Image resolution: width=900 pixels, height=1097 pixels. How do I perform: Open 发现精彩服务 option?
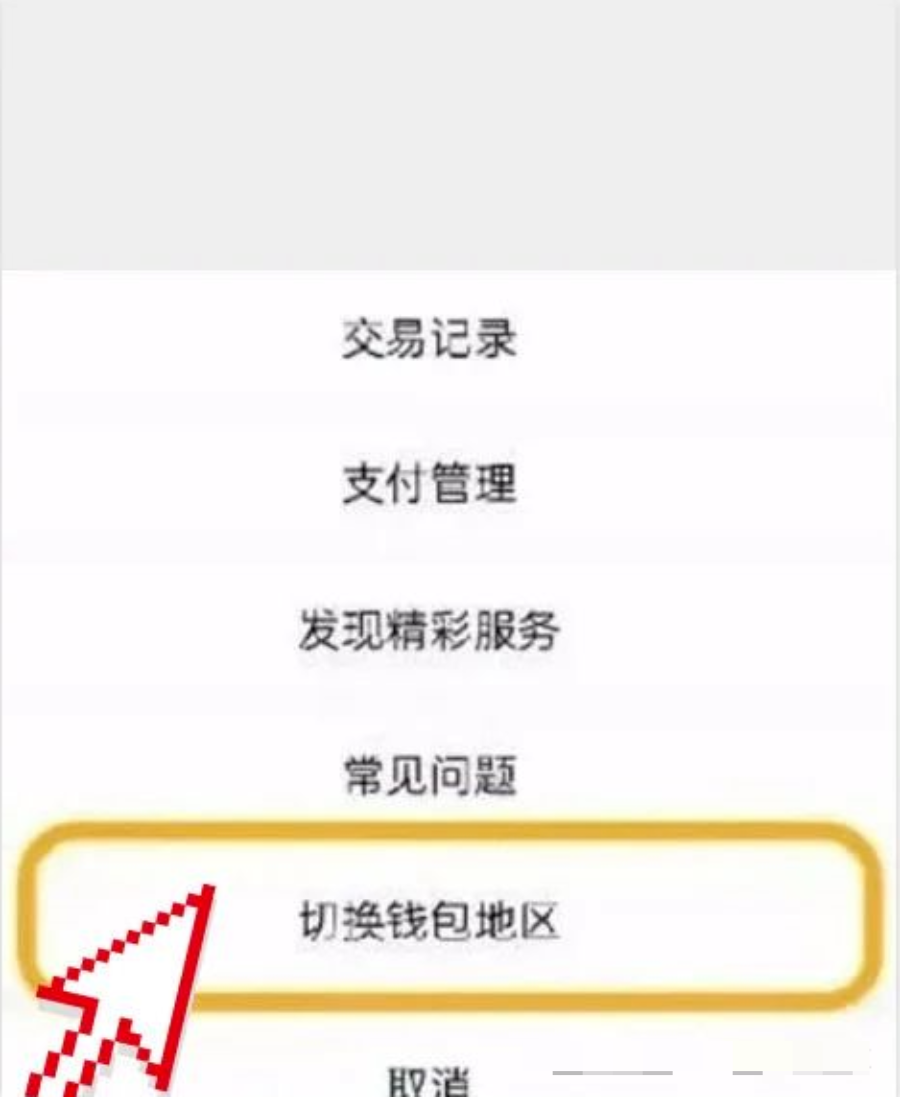click(430, 631)
